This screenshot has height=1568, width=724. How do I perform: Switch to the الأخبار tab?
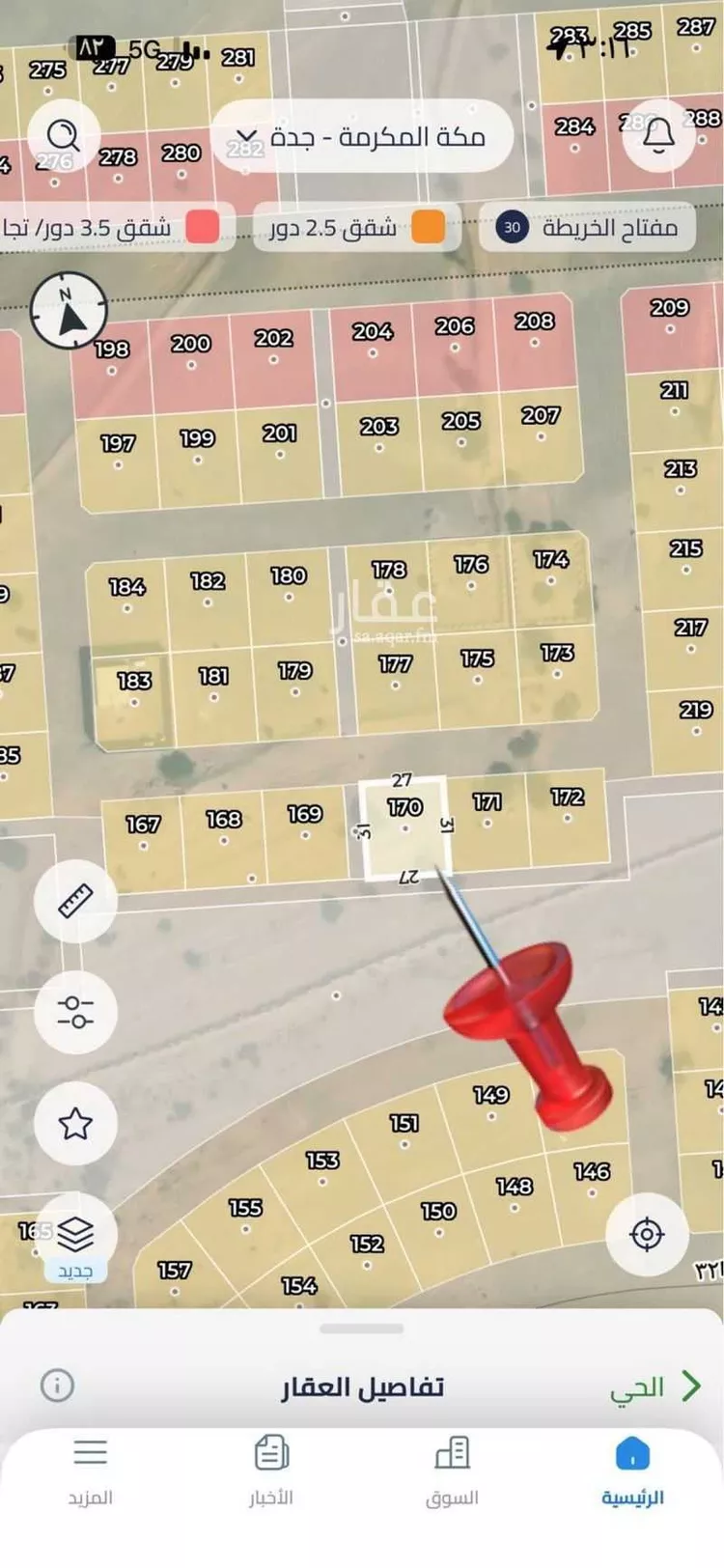click(271, 1471)
